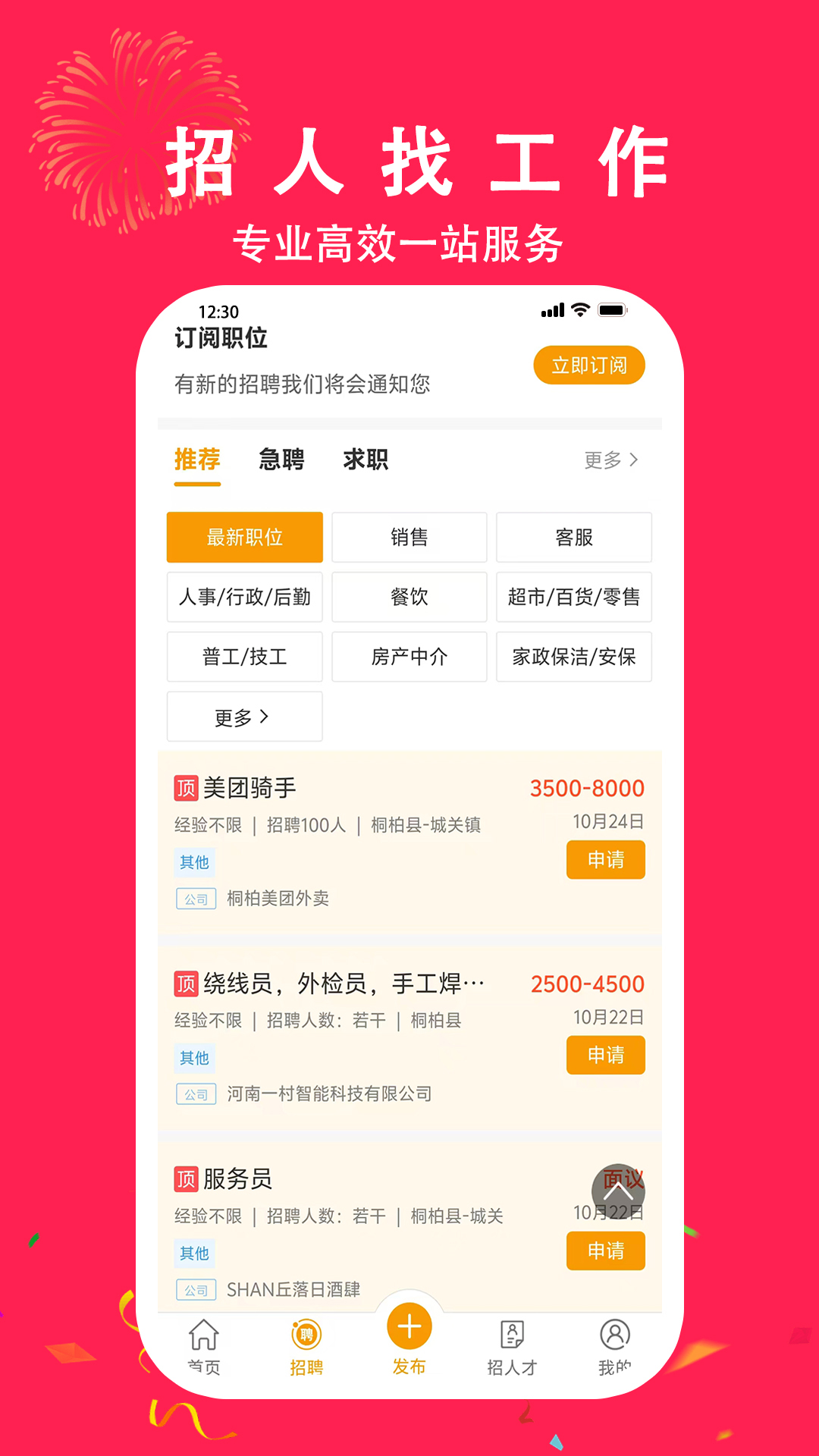Open 更多 beside the 推荐 tab row
The width and height of the screenshot is (819, 1456).
click(610, 460)
